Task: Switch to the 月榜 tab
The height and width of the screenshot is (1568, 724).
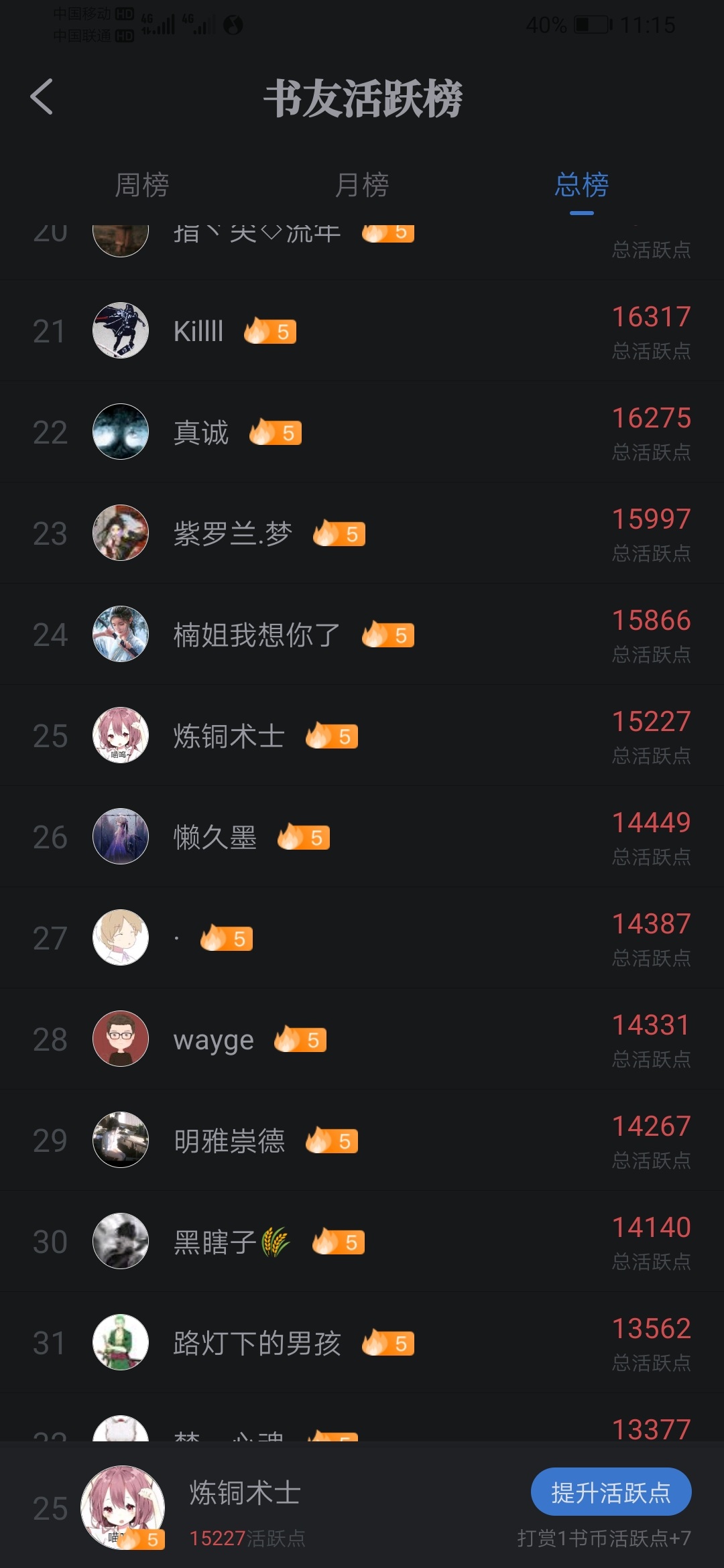Action: point(362,185)
